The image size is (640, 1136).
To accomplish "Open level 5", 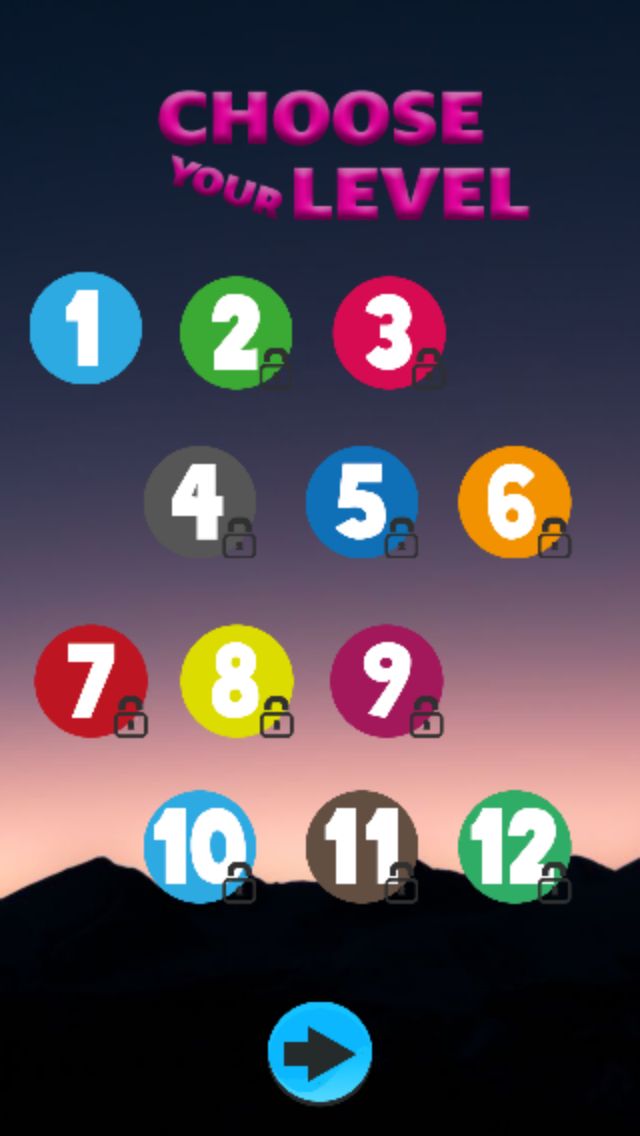I will pyautogui.click(x=362, y=502).
